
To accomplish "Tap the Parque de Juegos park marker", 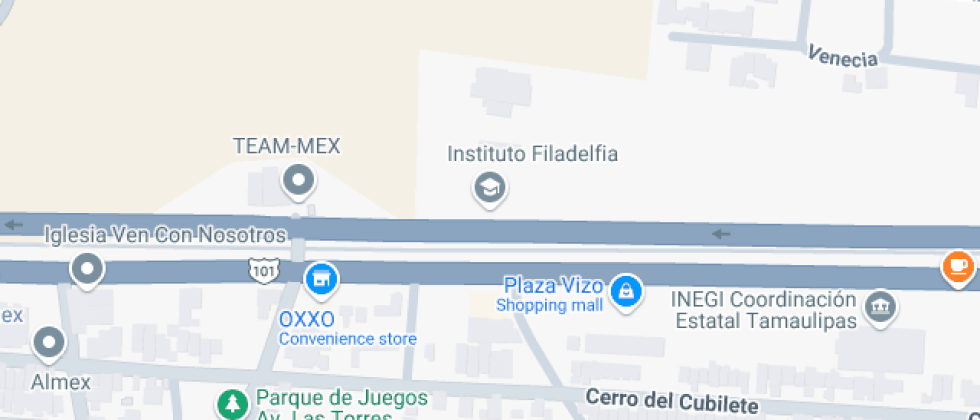I will click(x=232, y=404).
